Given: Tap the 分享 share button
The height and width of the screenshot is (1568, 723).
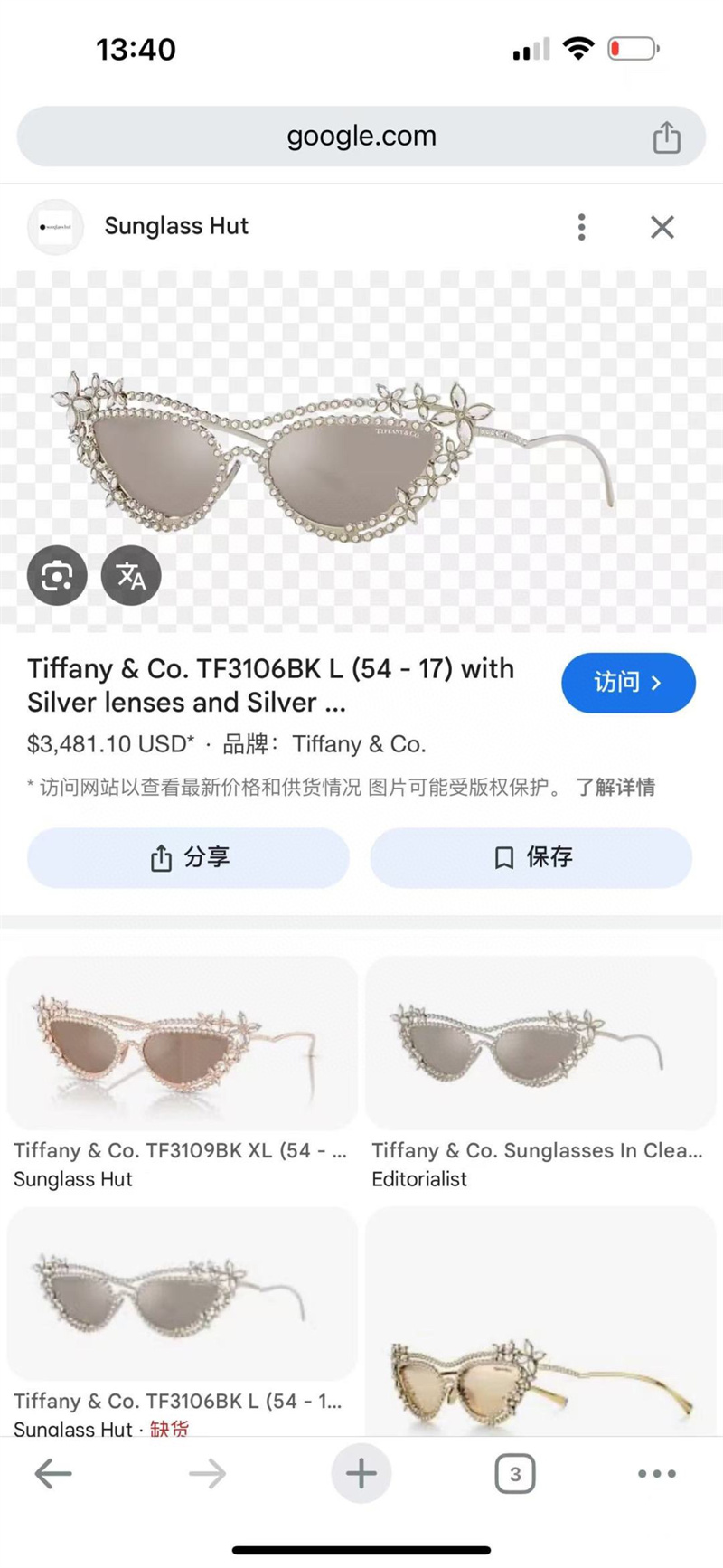Looking at the screenshot, I should tap(188, 857).
